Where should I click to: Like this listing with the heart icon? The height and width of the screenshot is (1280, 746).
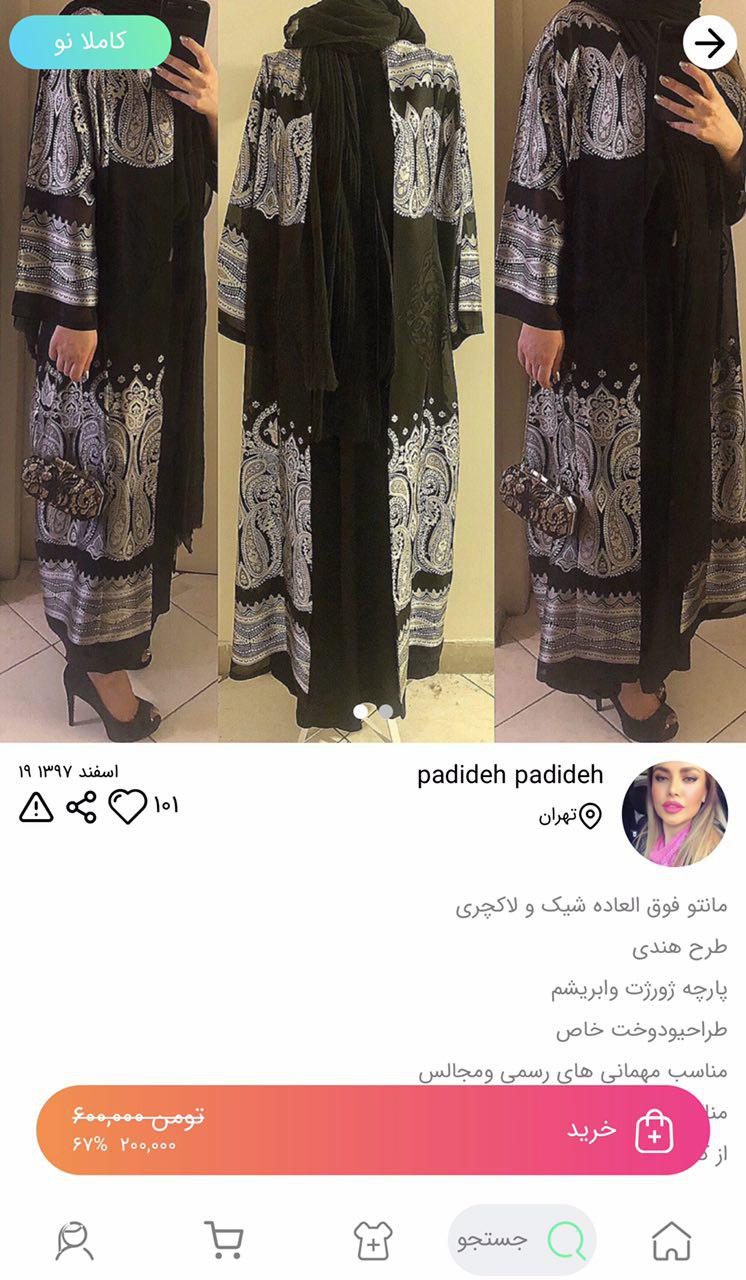[127, 806]
